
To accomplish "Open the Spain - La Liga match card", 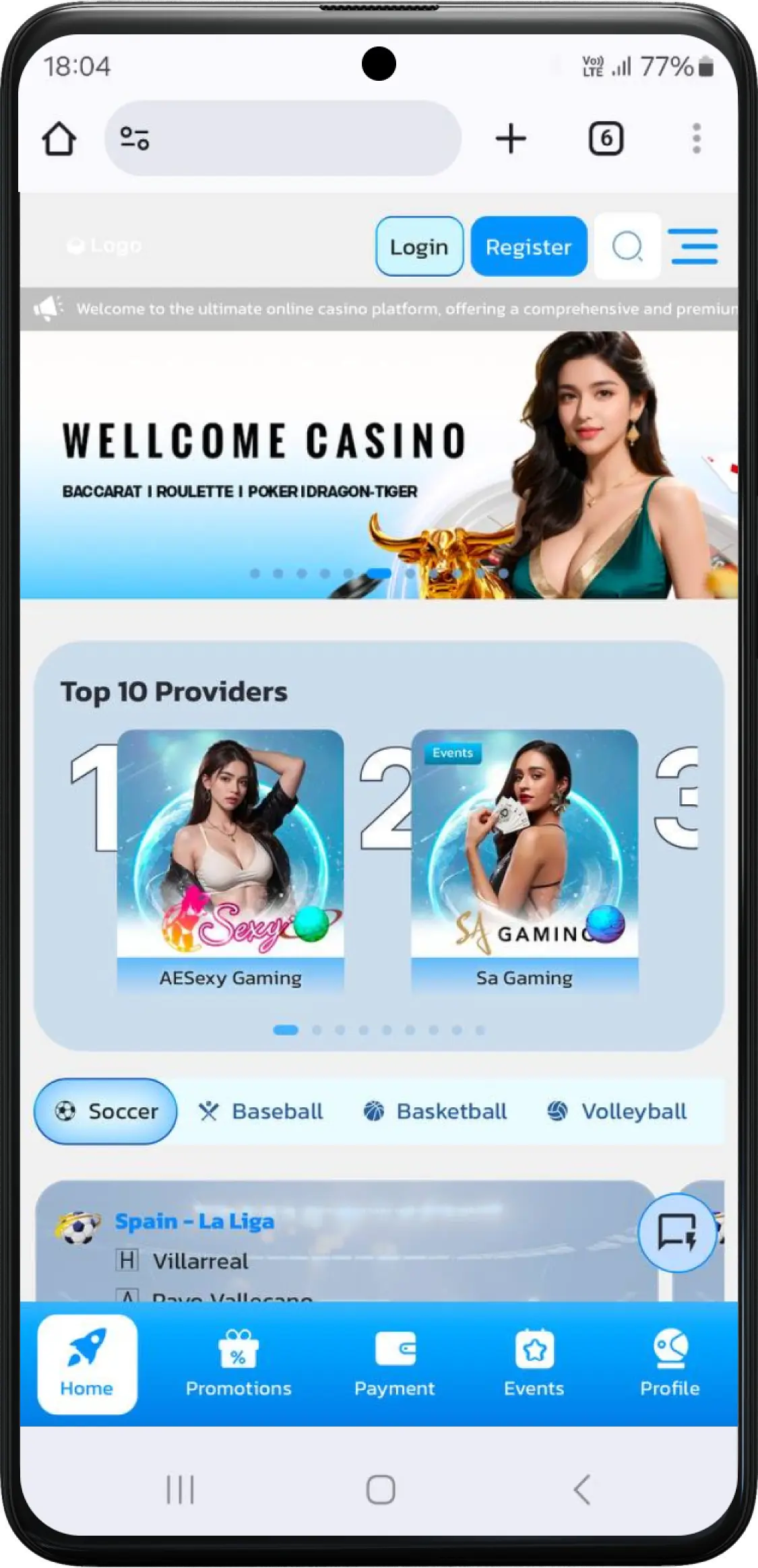I will click(345, 1241).
